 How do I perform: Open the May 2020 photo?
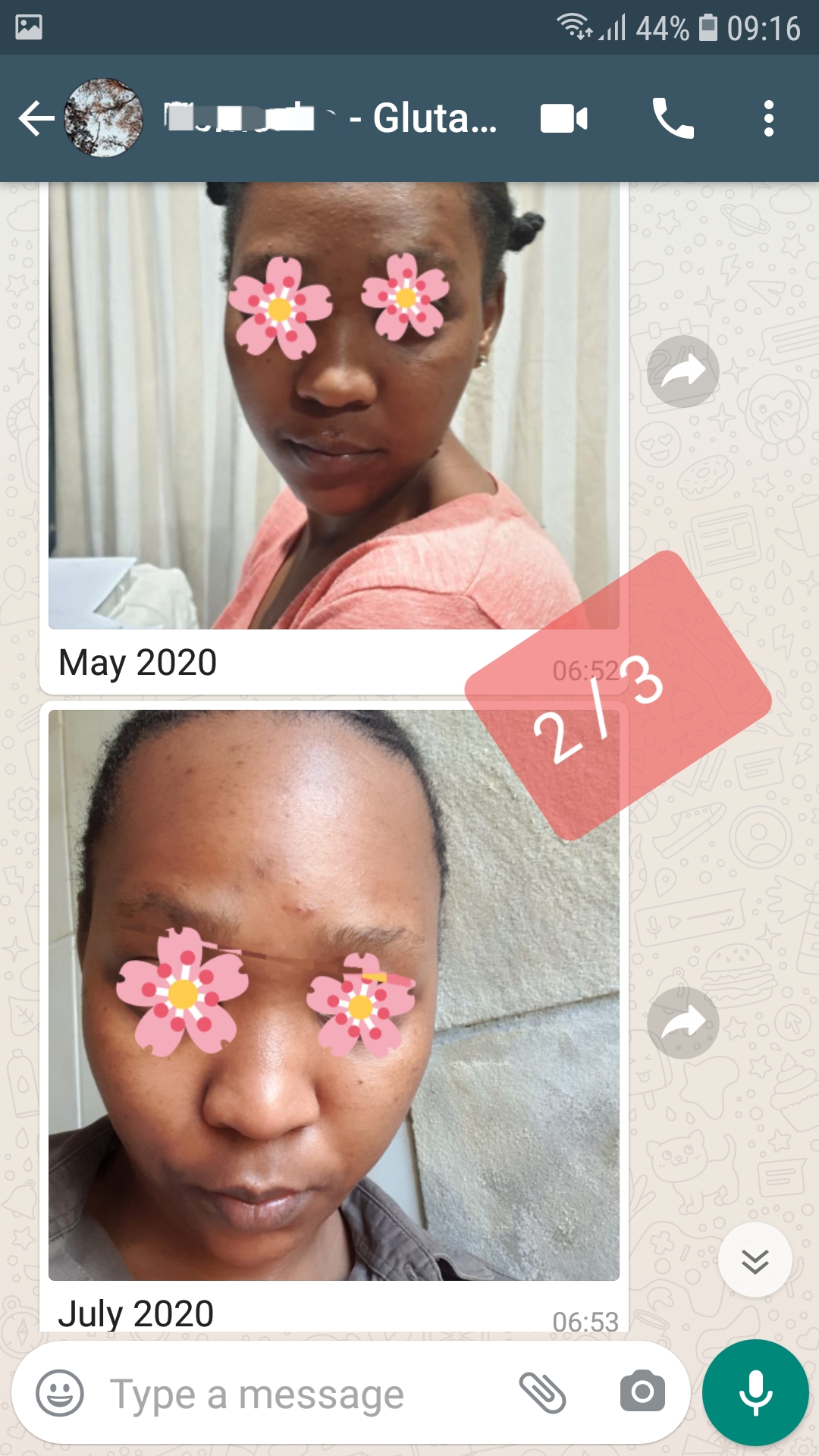334,406
